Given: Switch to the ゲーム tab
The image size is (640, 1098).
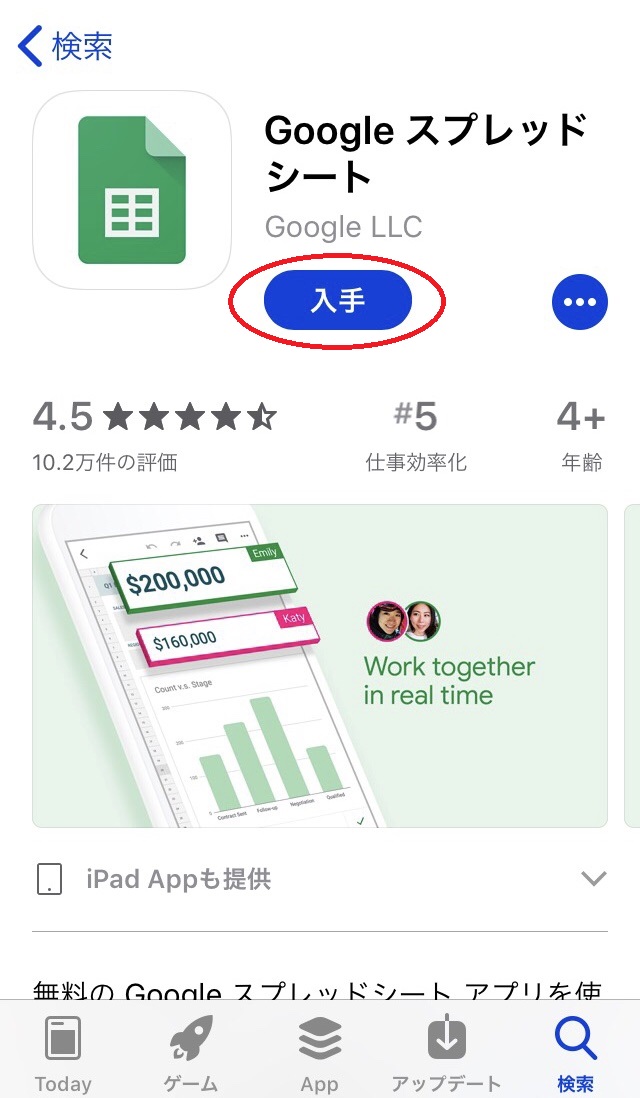Looking at the screenshot, I should (191, 1053).
